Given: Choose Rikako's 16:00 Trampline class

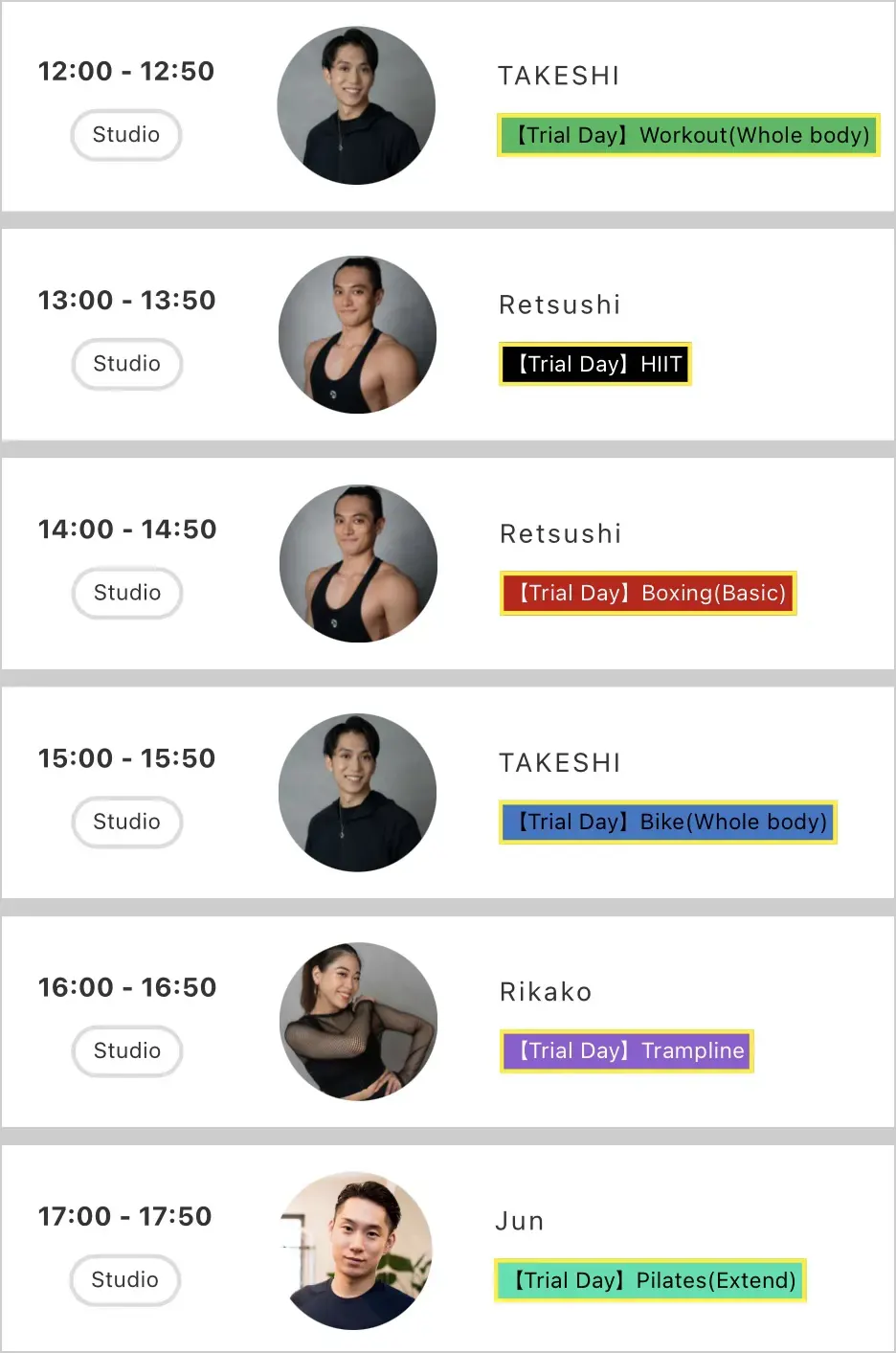Looking at the screenshot, I should [627, 1050].
